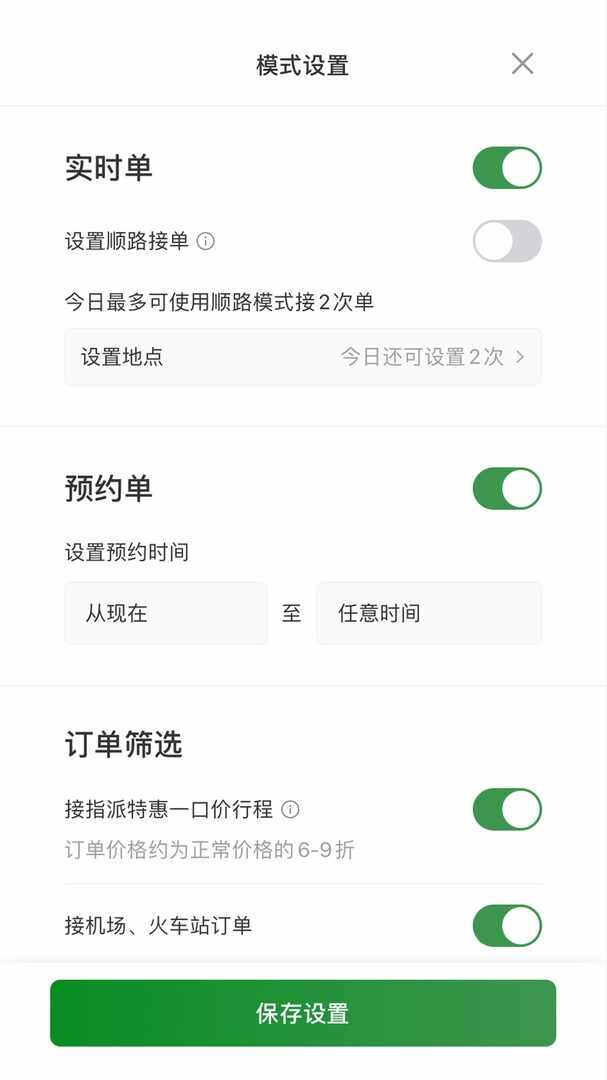Enable 设置顺路接单 toggle
Image resolution: width=607 pixels, height=1080 pixels.
tap(507, 241)
